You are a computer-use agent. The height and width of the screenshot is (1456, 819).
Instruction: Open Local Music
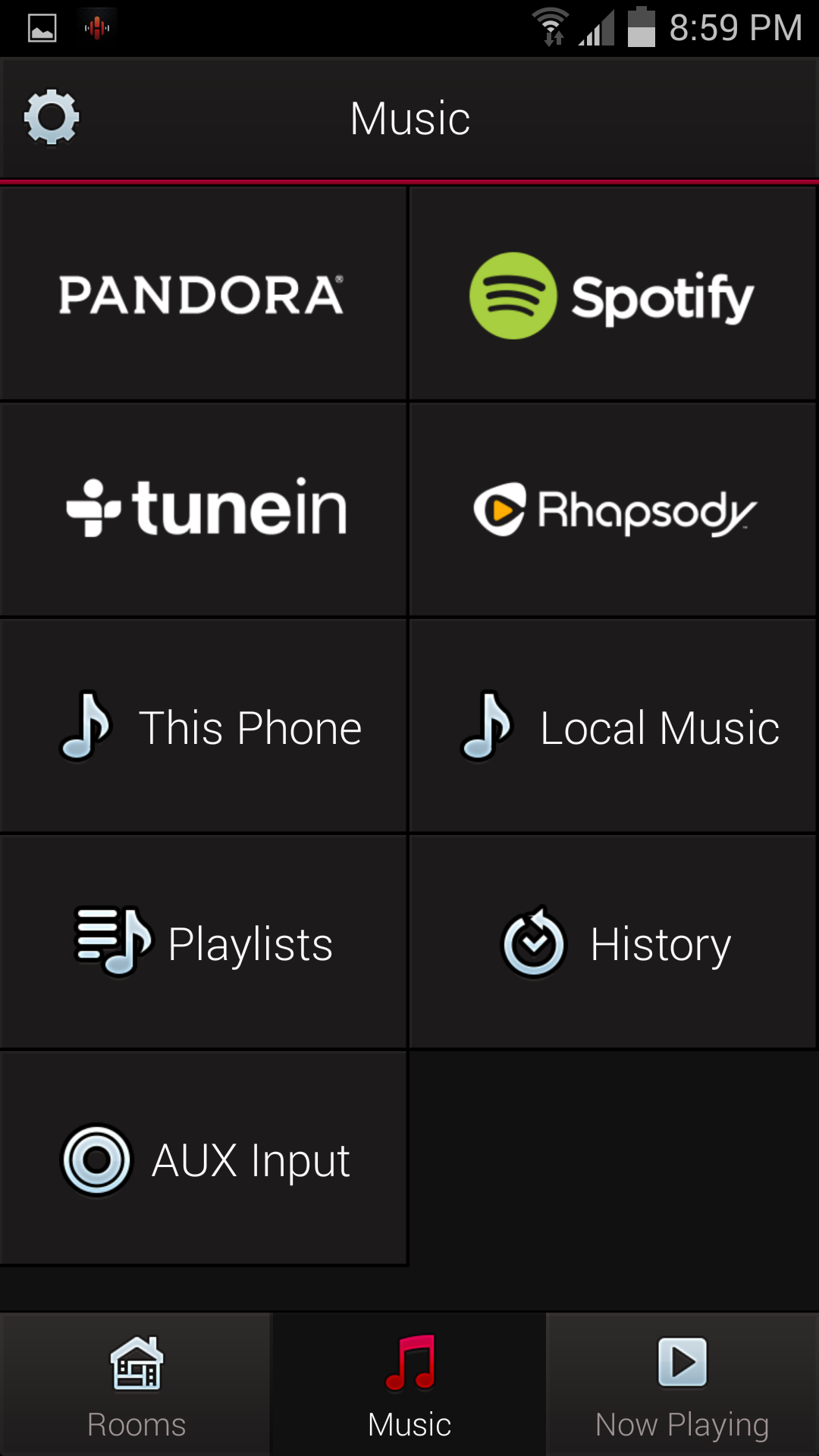coord(613,726)
